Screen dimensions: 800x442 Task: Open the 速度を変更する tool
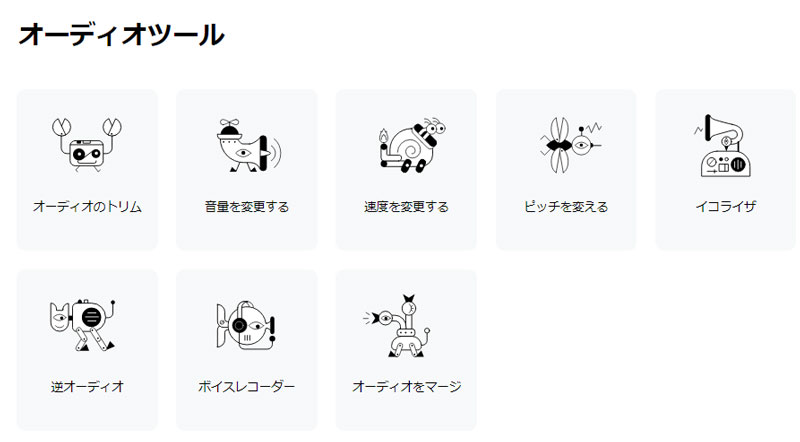(406, 169)
